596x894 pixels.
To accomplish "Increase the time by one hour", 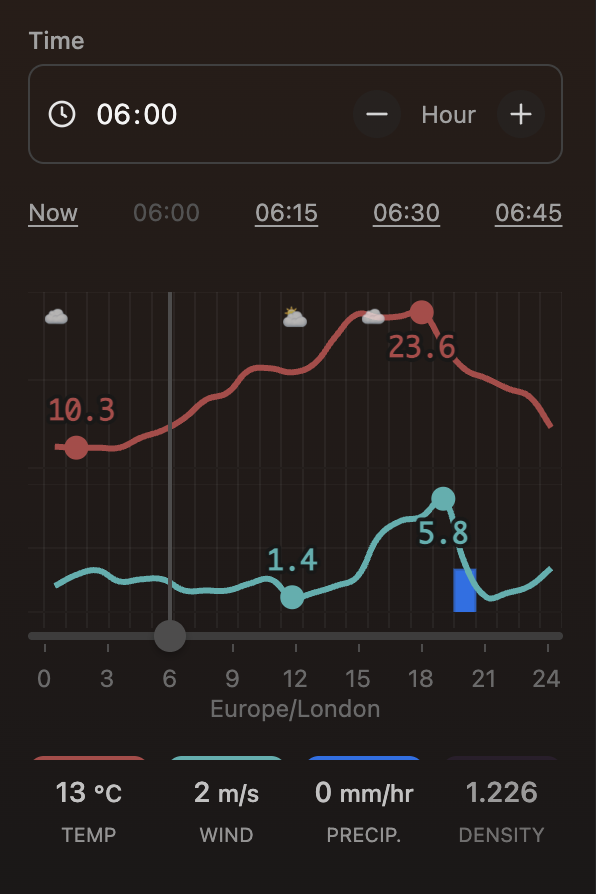I will coord(521,114).
